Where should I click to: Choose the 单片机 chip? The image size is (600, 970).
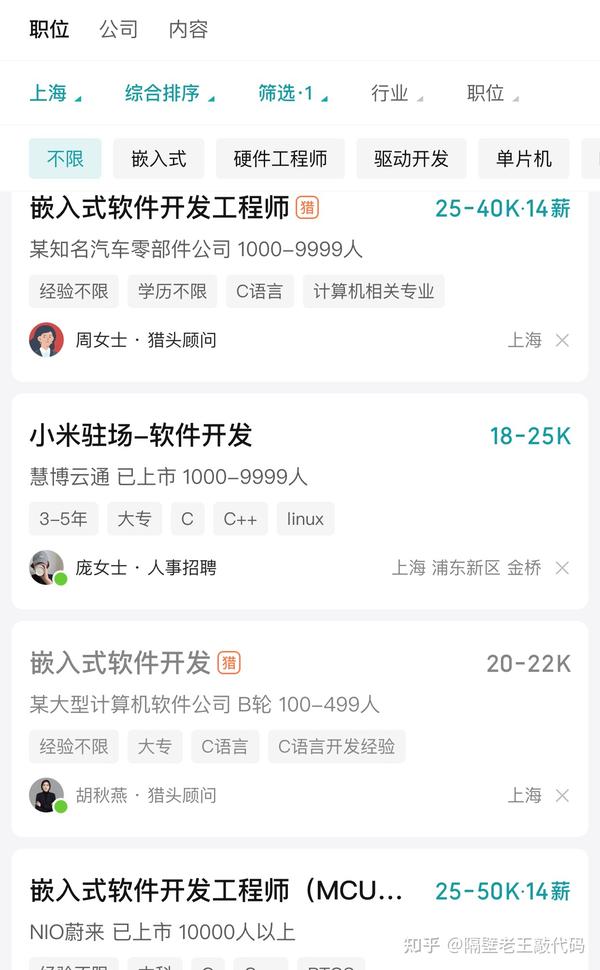[x=524, y=159]
